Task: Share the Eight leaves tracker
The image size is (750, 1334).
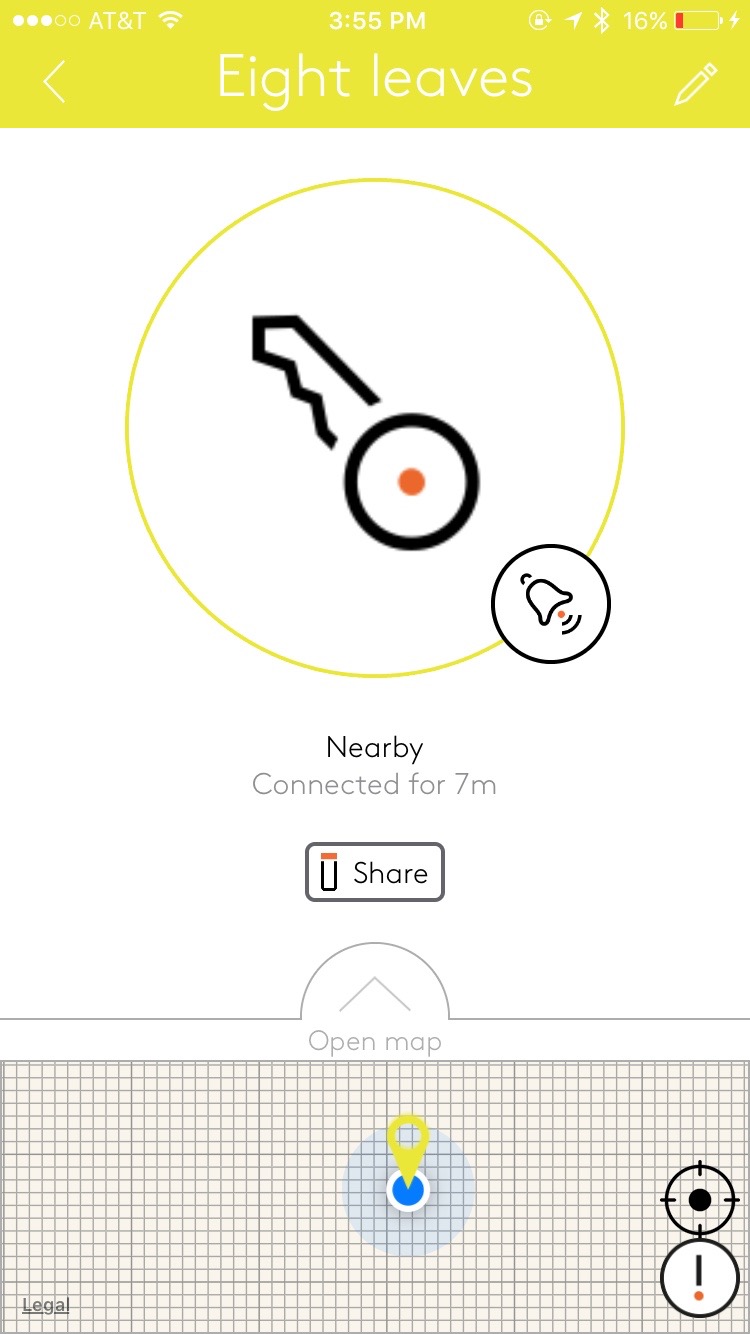Action: click(x=374, y=873)
